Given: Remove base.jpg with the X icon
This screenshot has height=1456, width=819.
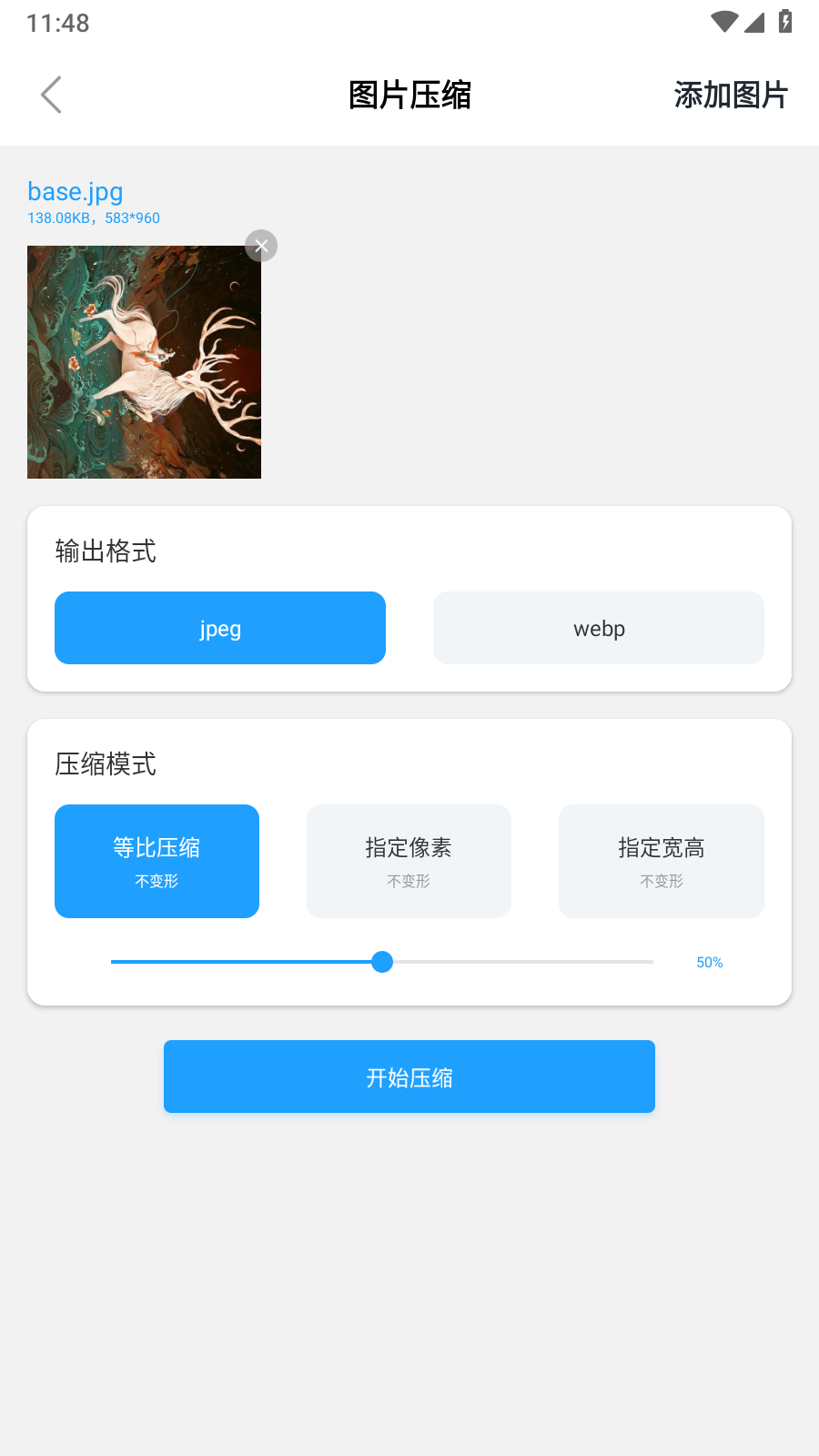Looking at the screenshot, I should click(260, 246).
